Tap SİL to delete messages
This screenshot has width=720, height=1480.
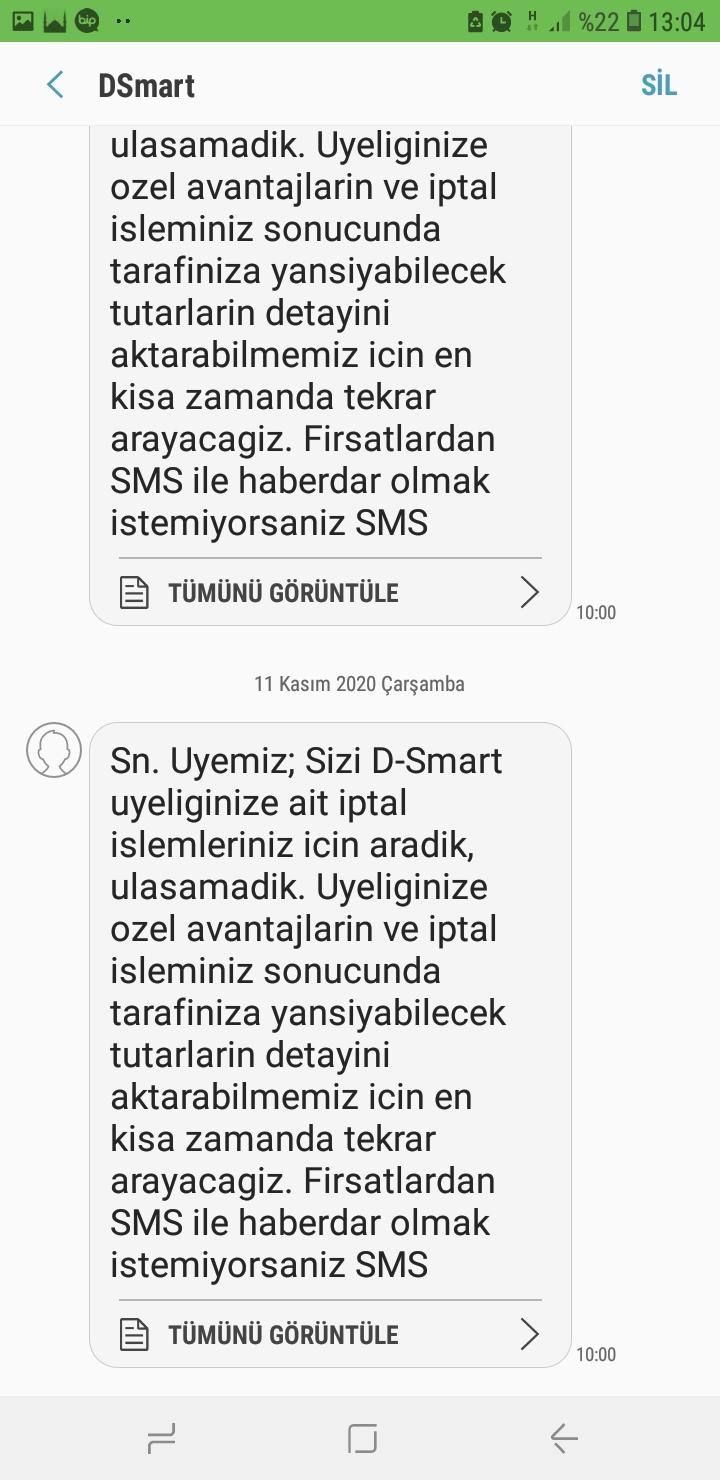click(659, 86)
